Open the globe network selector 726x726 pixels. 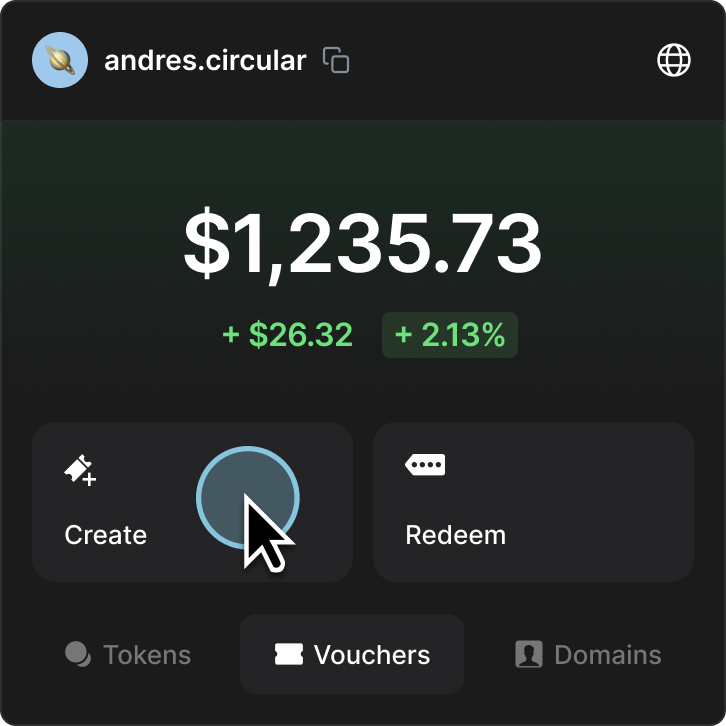(x=673, y=60)
